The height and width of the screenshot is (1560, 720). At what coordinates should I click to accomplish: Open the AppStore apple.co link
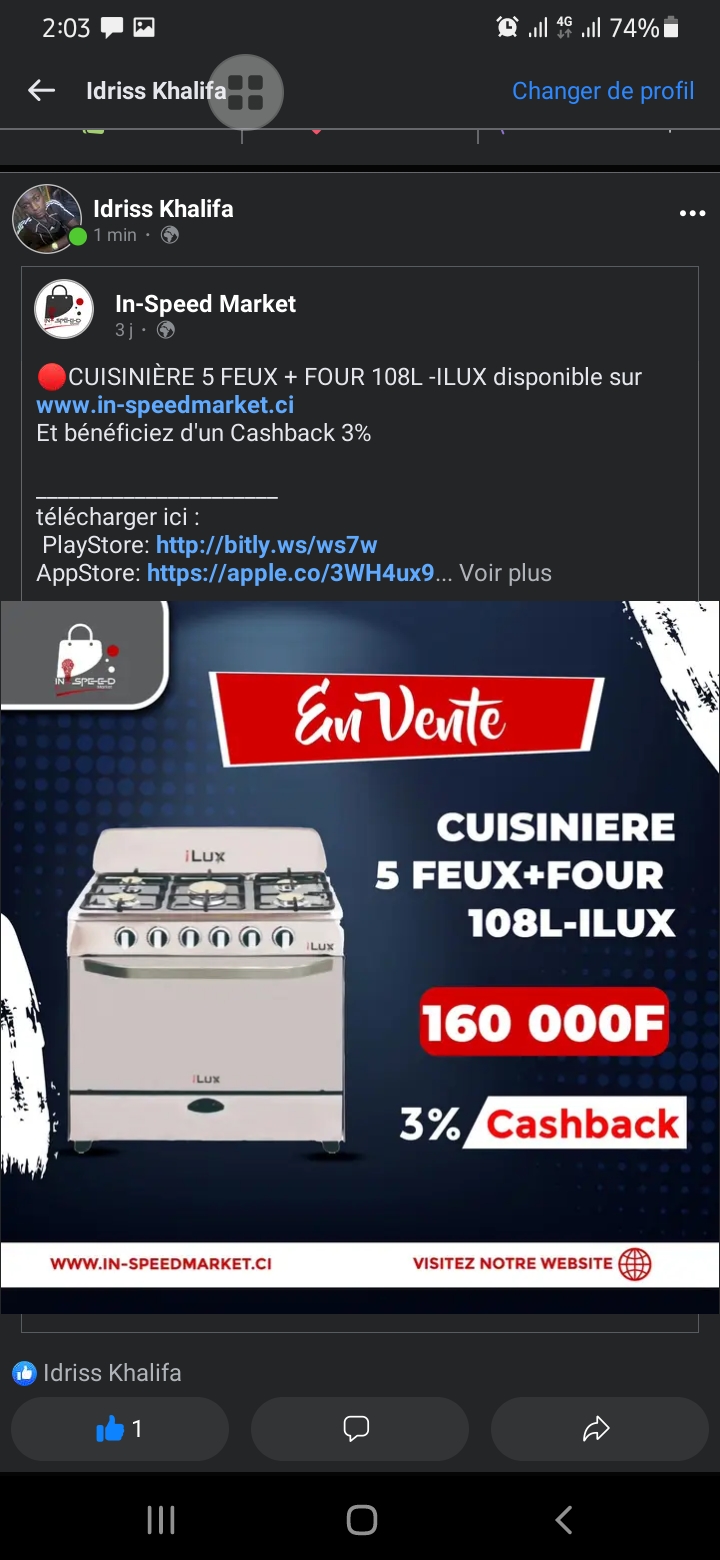pyautogui.click(x=291, y=573)
